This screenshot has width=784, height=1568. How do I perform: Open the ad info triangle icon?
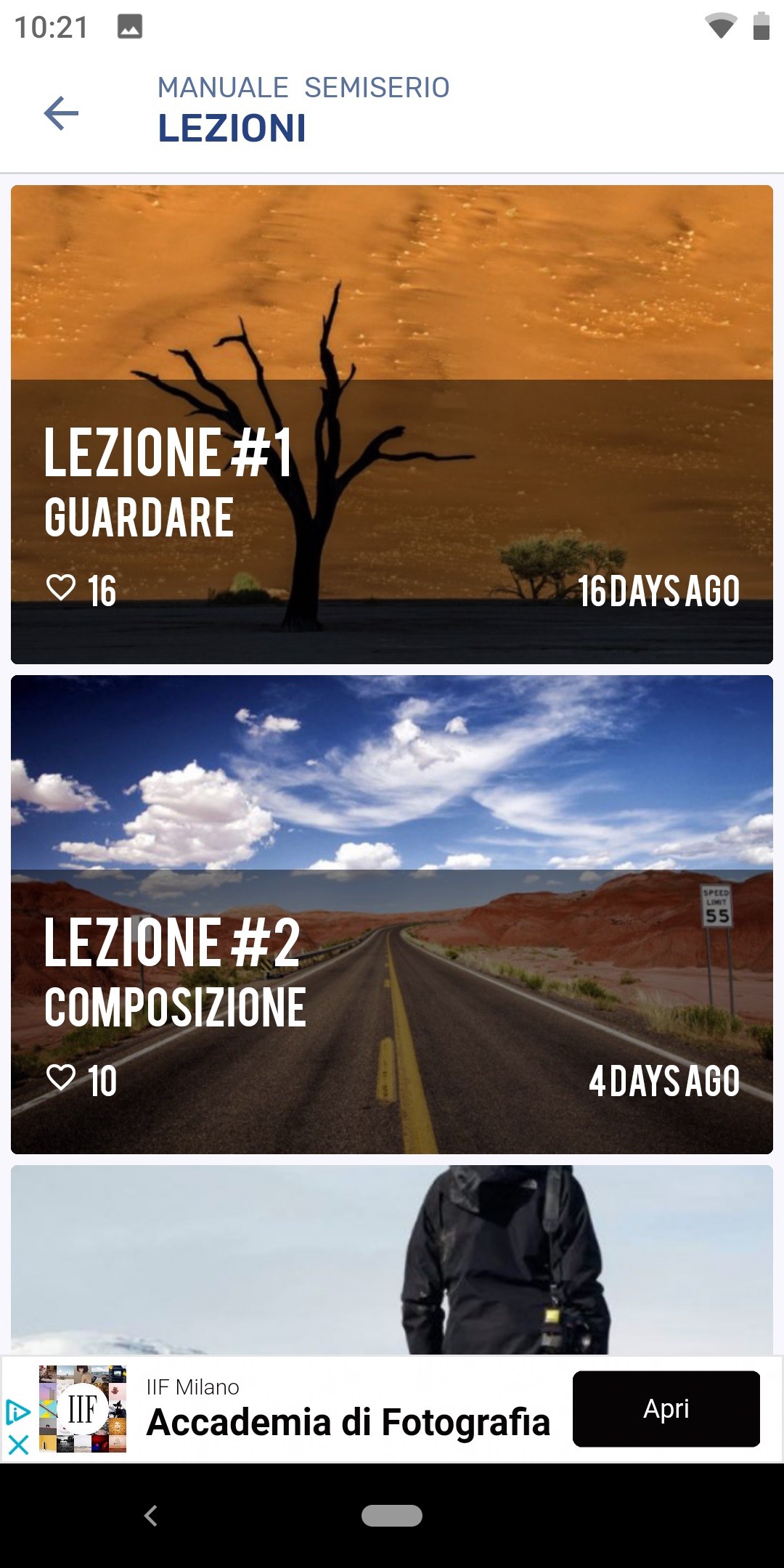click(17, 1412)
